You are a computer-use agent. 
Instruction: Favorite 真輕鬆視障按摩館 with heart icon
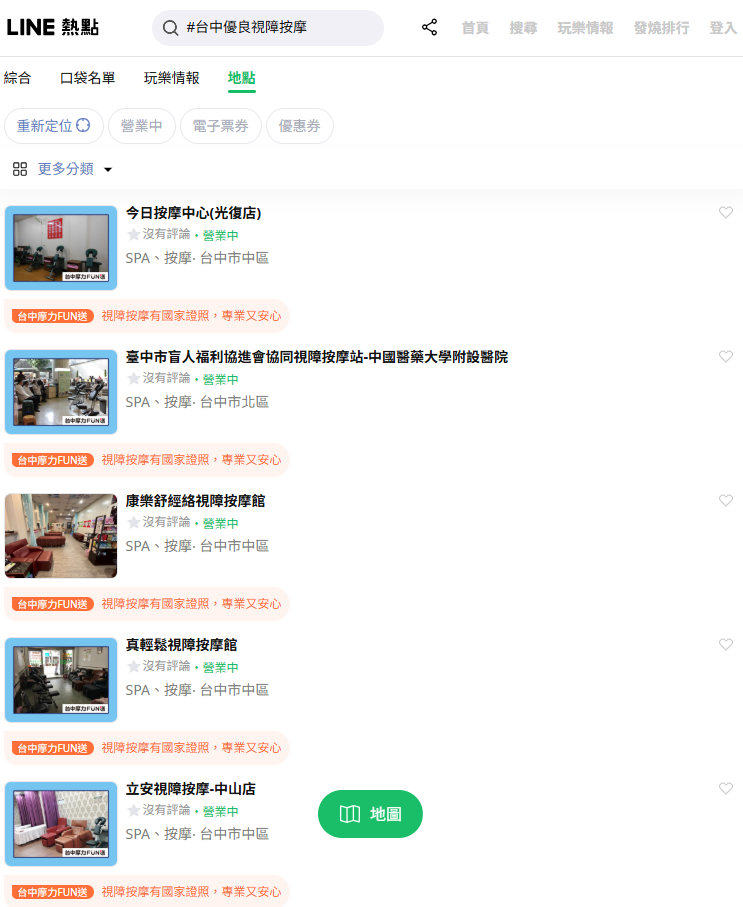(726, 645)
